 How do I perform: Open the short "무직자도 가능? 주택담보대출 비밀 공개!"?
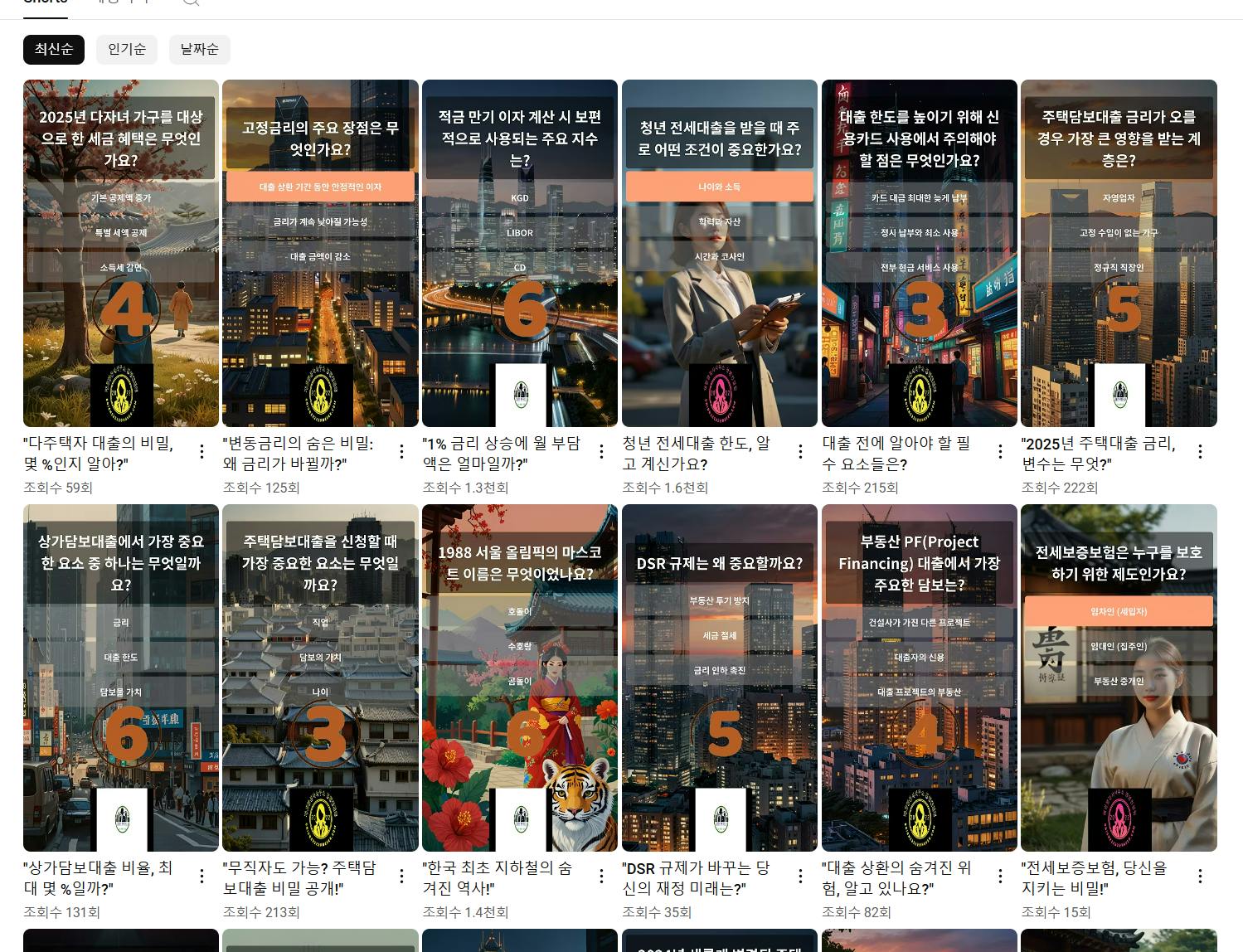click(320, 678)
